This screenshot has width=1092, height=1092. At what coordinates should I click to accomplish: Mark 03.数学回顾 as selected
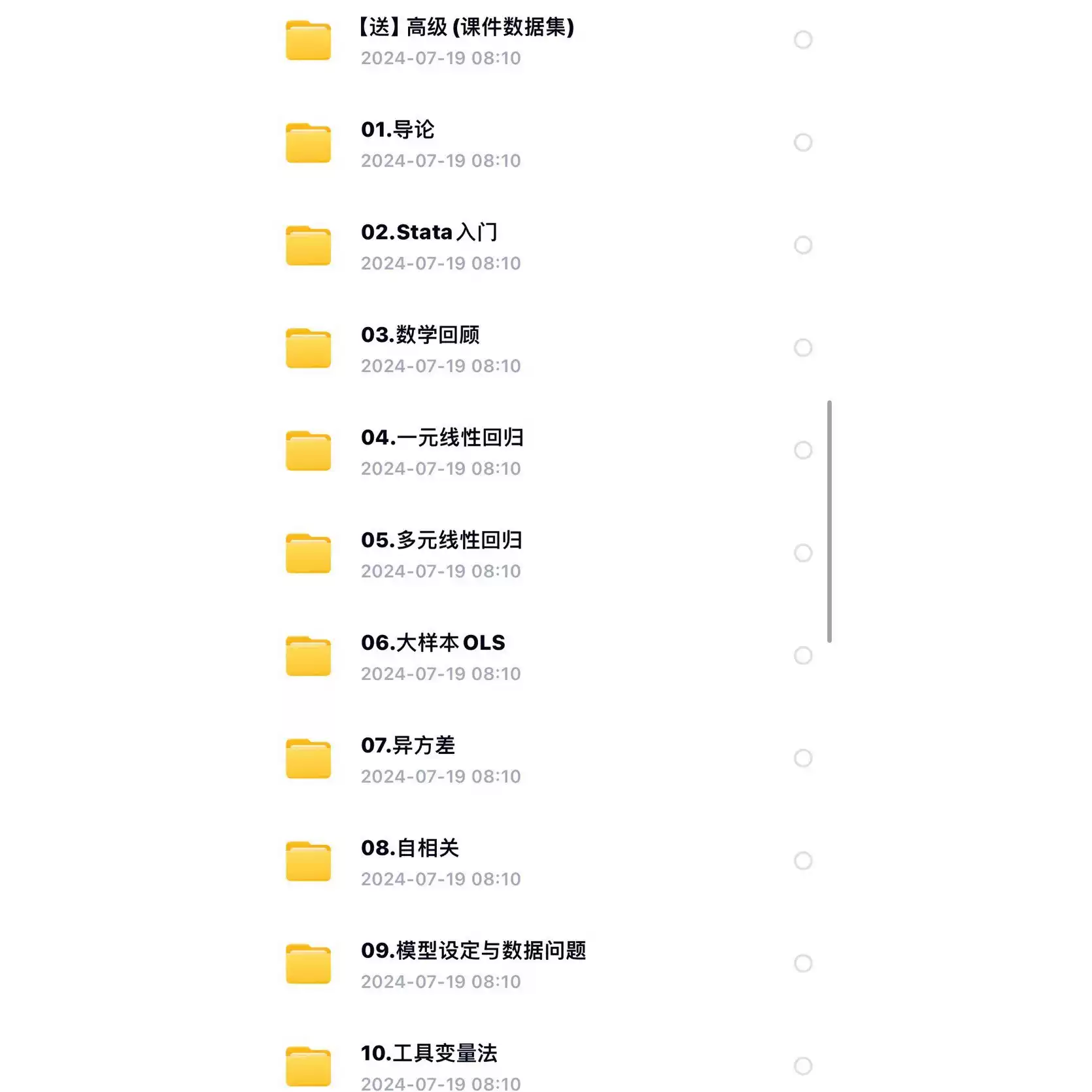pyautogui.click(x=803, y=348)
